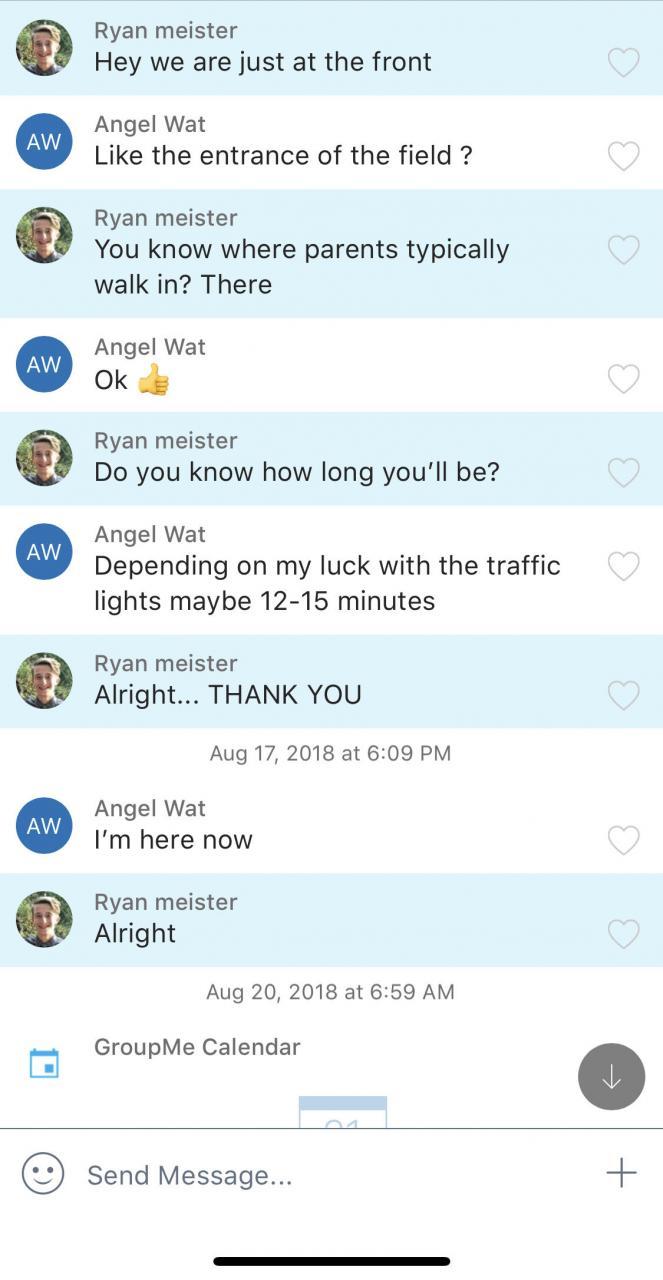Tap Angel Wat's AW avatar on "I'm here now"
Screen dimensions: 663x1280
click(44, 825)
